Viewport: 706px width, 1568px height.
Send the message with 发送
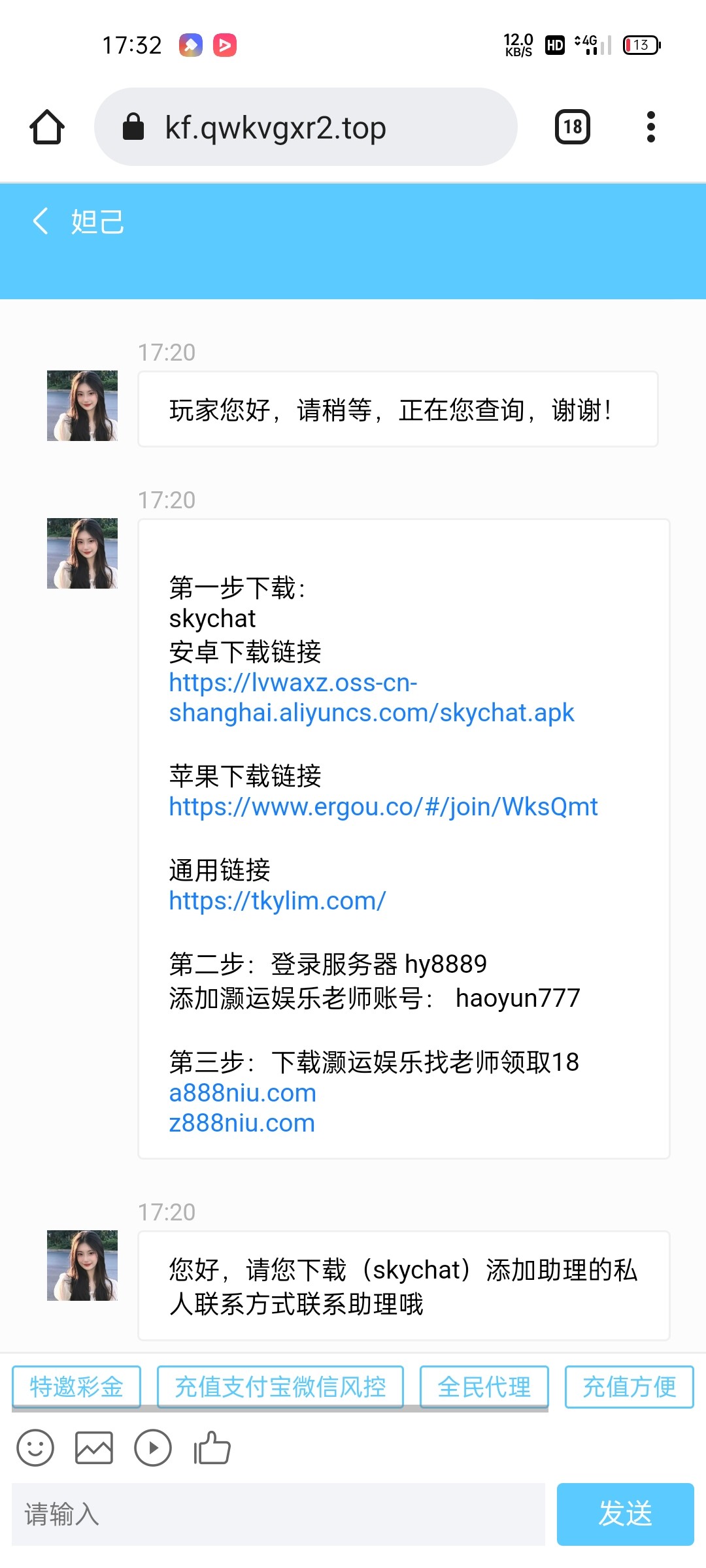point(625,1514)
